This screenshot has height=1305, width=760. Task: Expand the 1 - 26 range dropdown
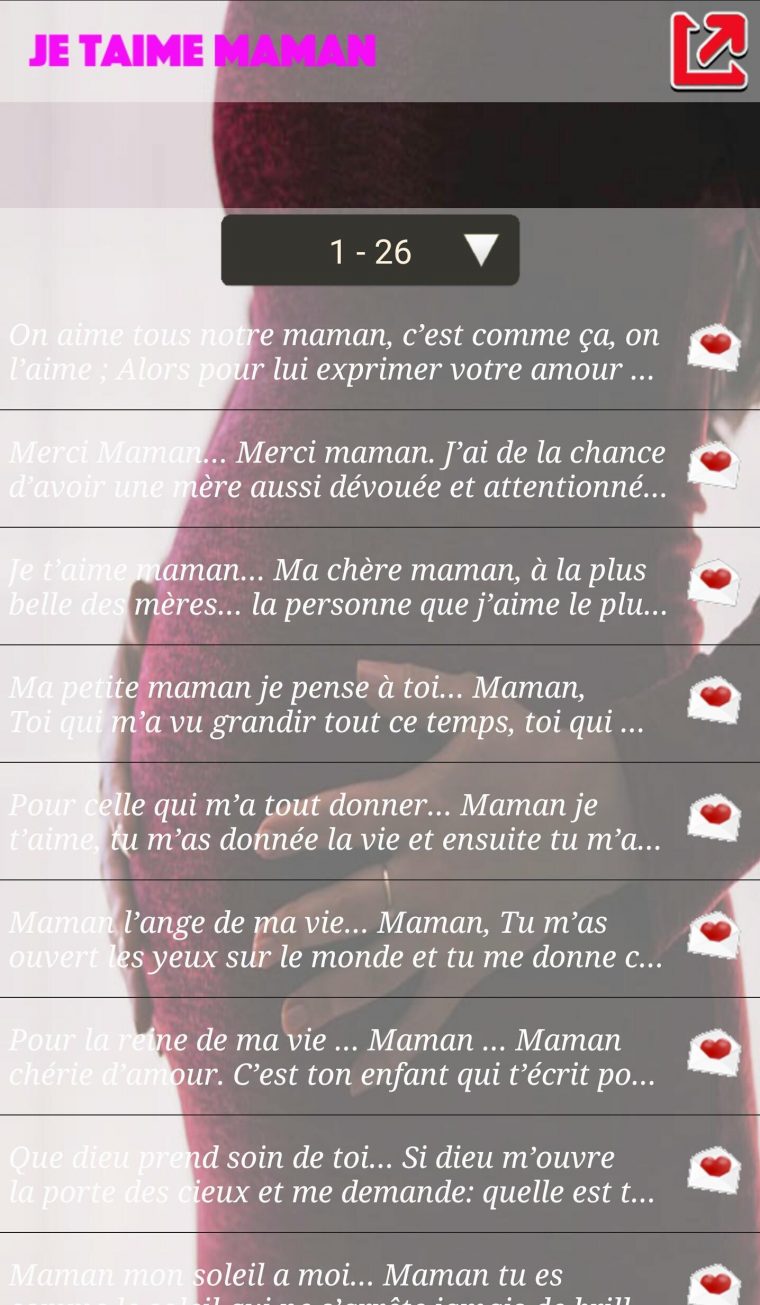[370, 251]
